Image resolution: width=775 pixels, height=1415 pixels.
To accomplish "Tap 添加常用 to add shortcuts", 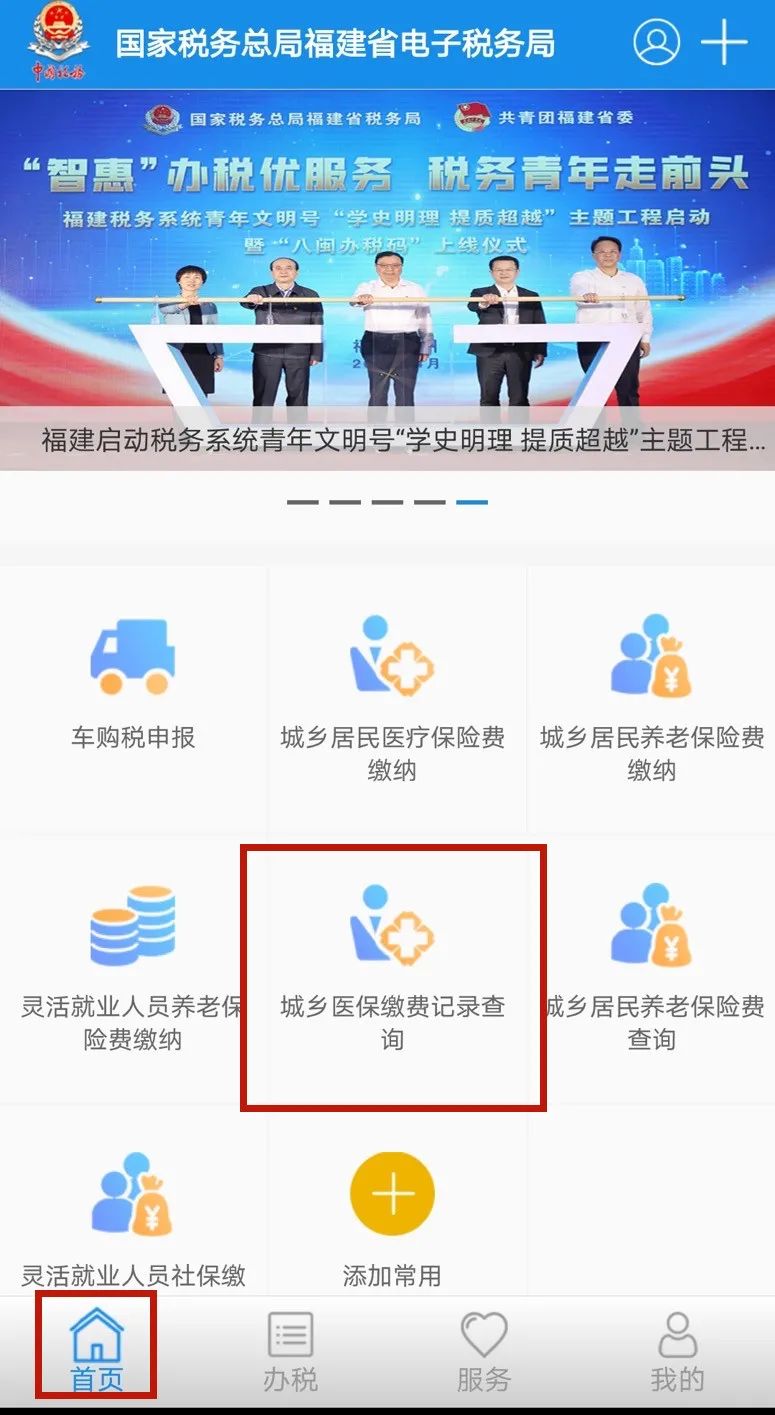I will (392, 1215).
